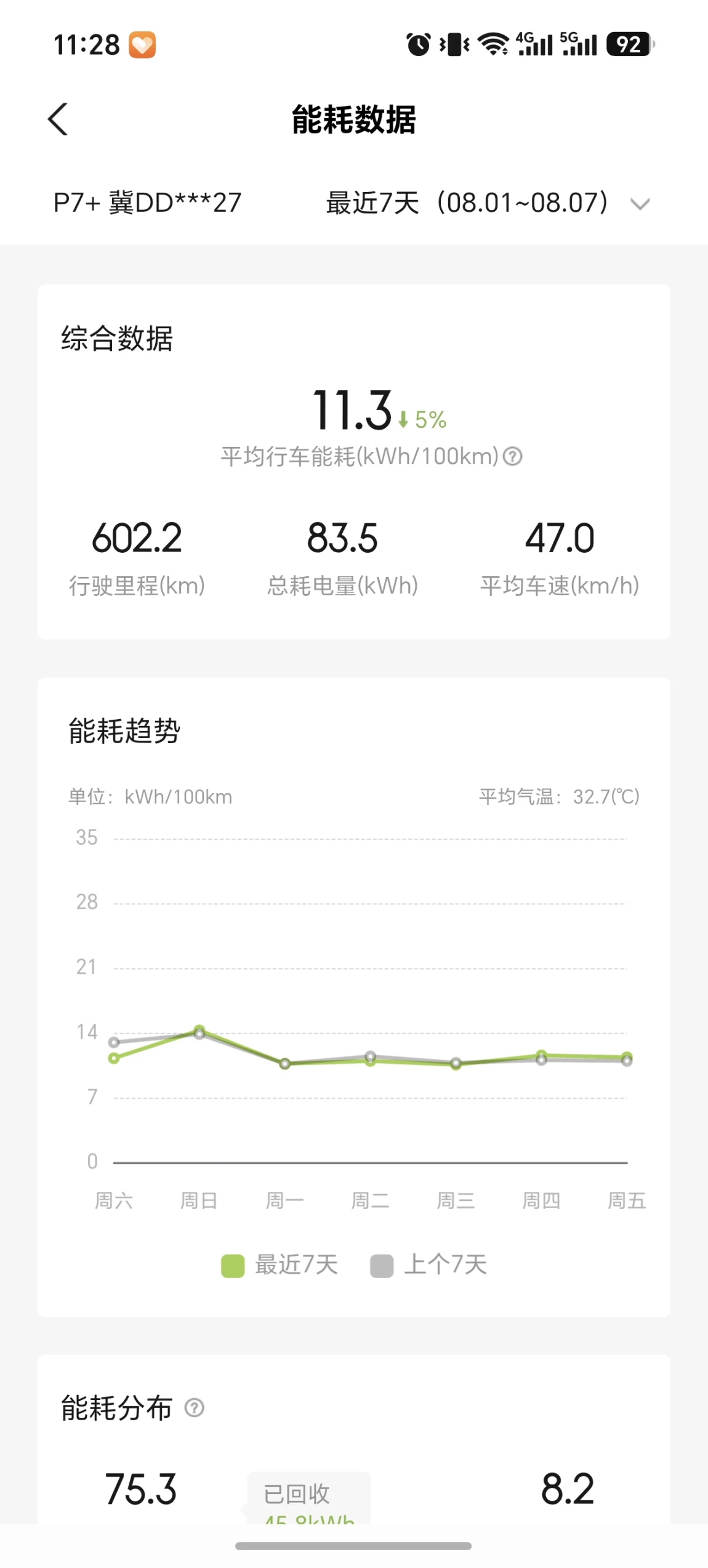Select the 周日 data point on chart
Screen dimensions: 708x1568
(x=199, y=1031)
